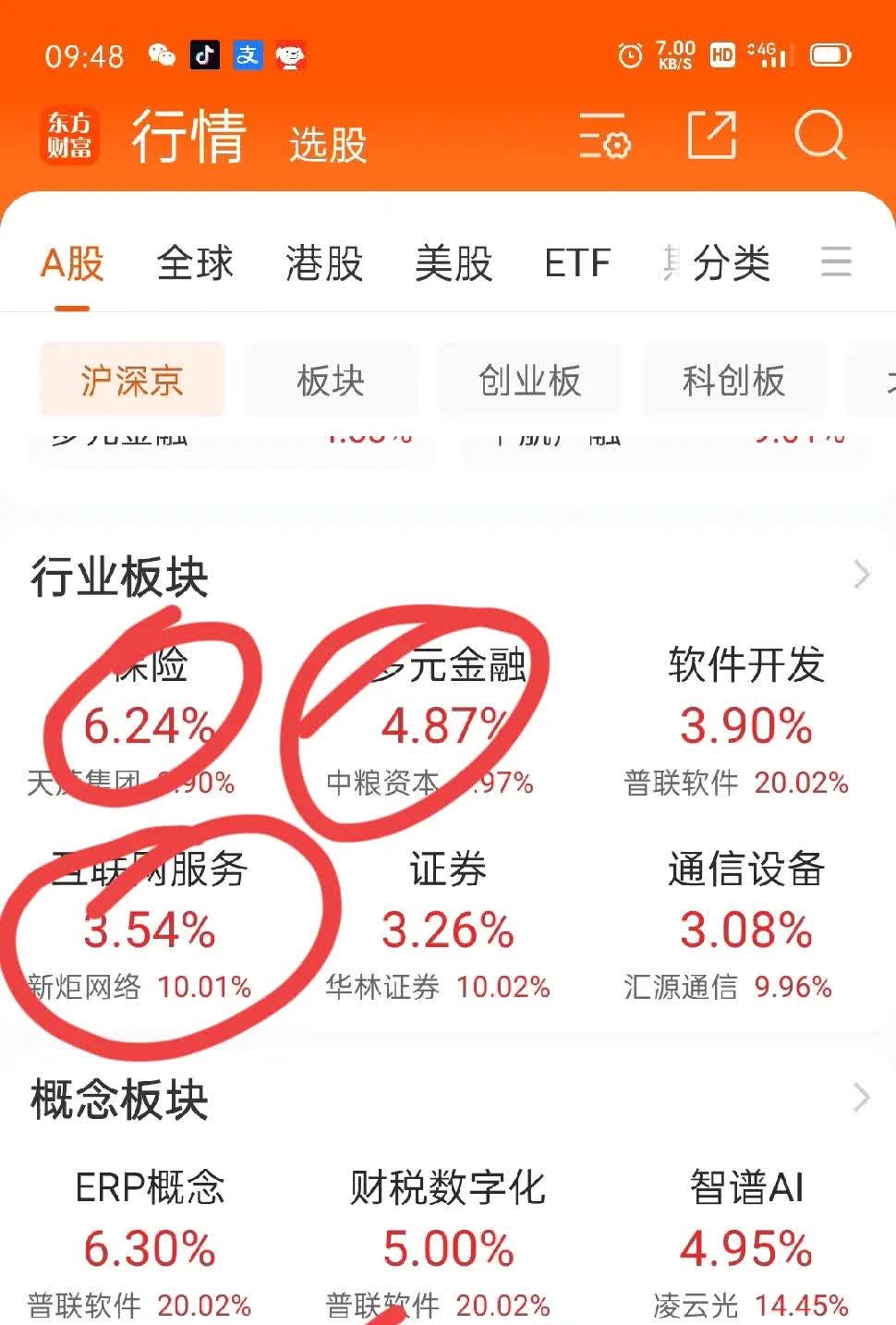Open Alipay from the status bar
Screen dimensions: 896x1325
pos(248,56)
